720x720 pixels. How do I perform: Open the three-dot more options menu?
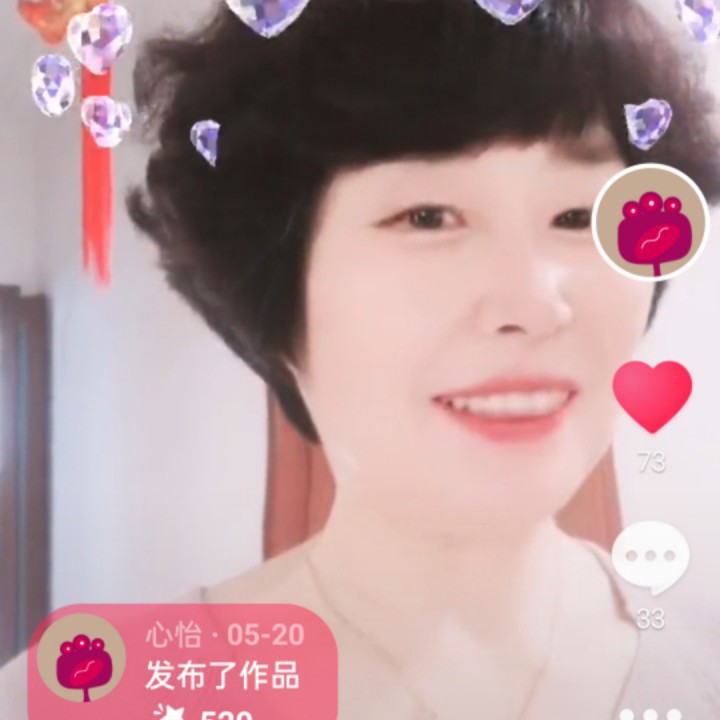(x=650, y=714)
